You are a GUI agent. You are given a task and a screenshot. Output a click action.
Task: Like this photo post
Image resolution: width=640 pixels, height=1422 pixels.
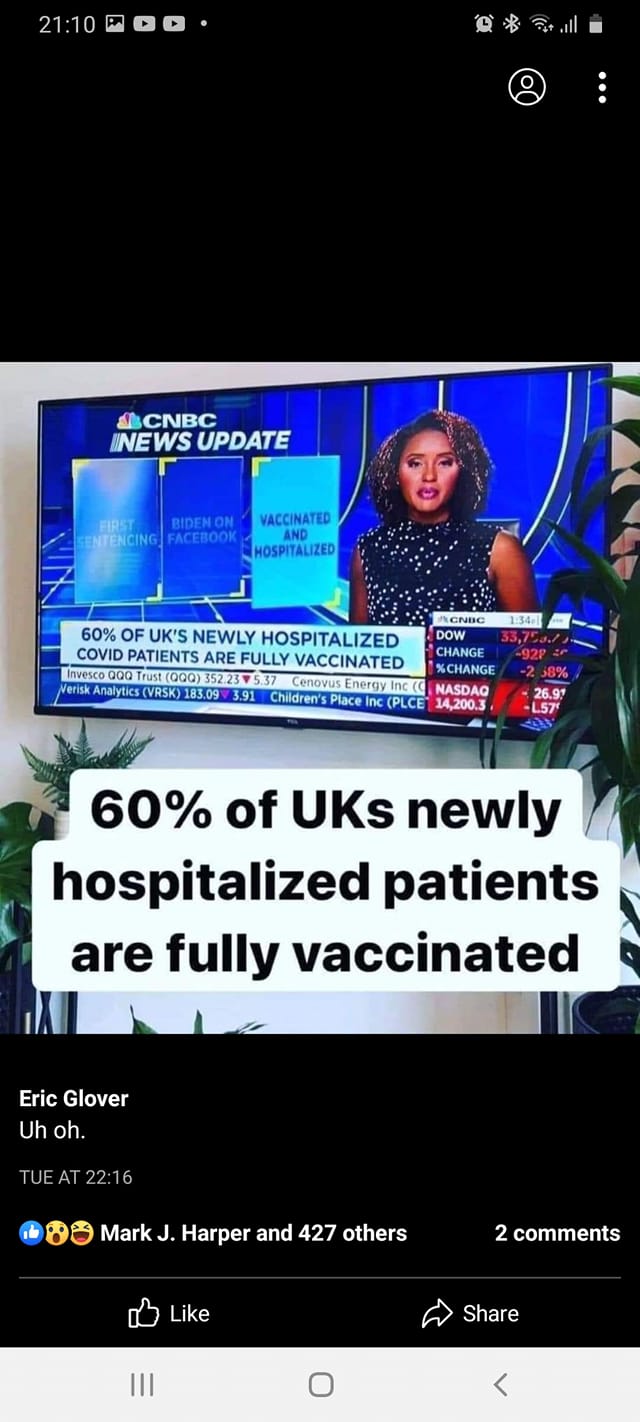click(169, 1313)
